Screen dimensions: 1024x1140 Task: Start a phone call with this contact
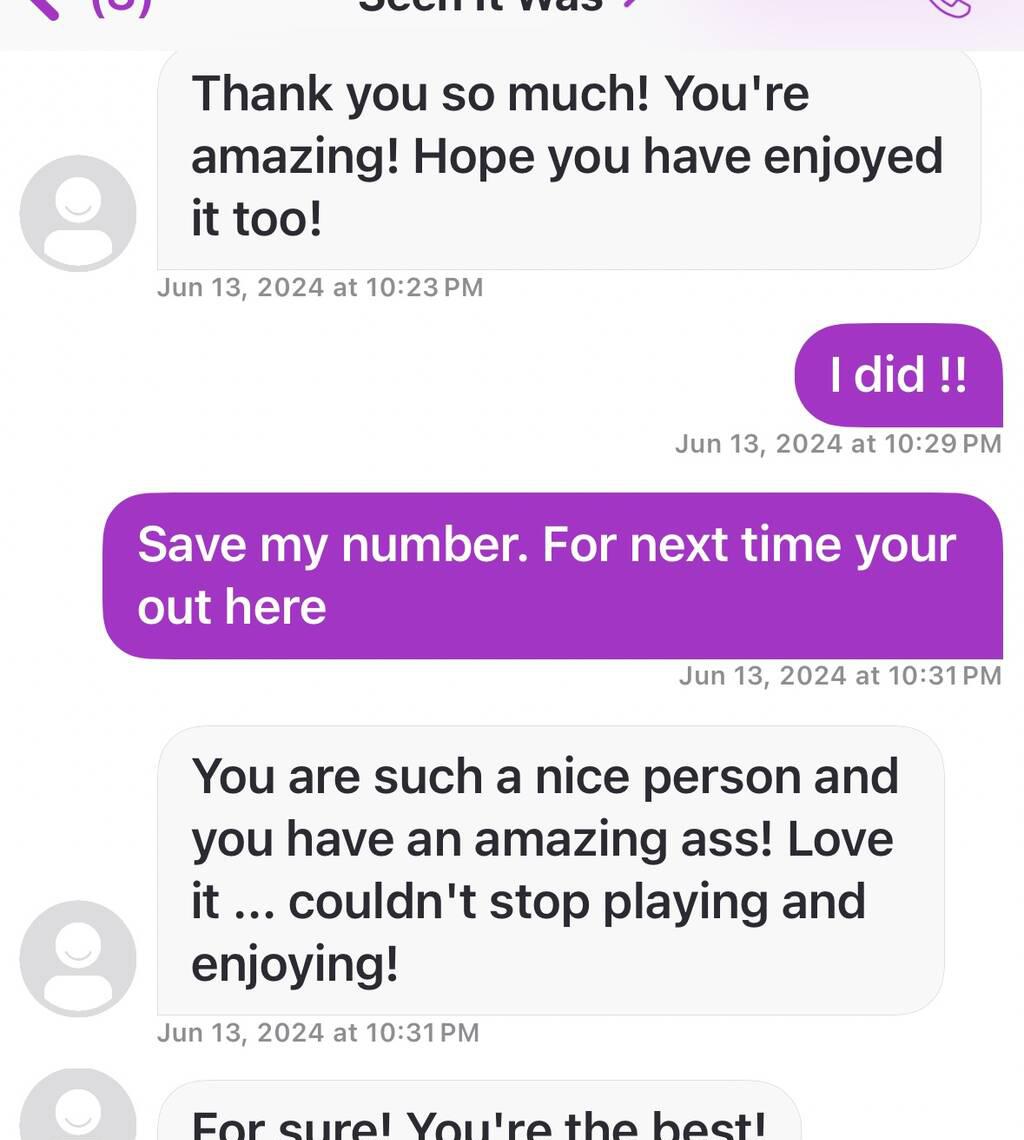948,8
